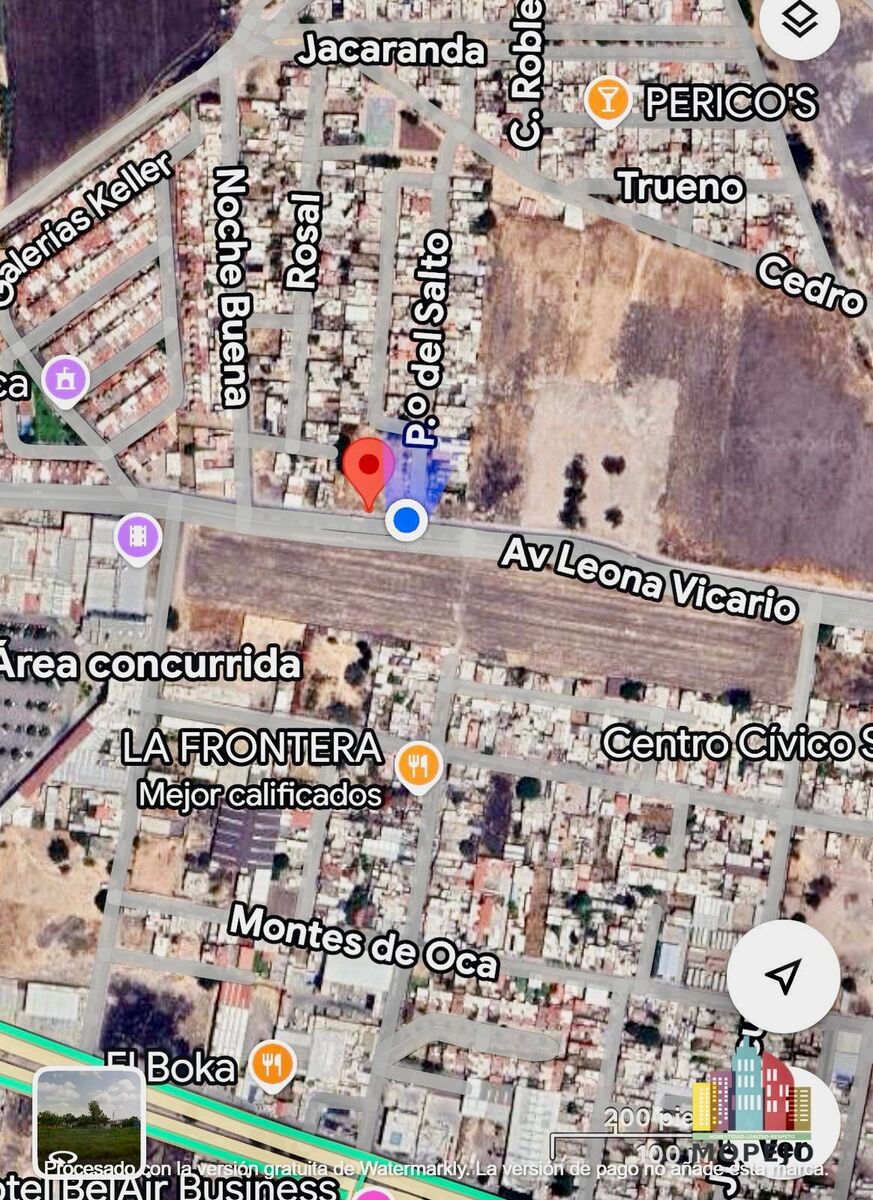
Task: Select the PERICO'S bar marker
Action: (x=606, y=100)
